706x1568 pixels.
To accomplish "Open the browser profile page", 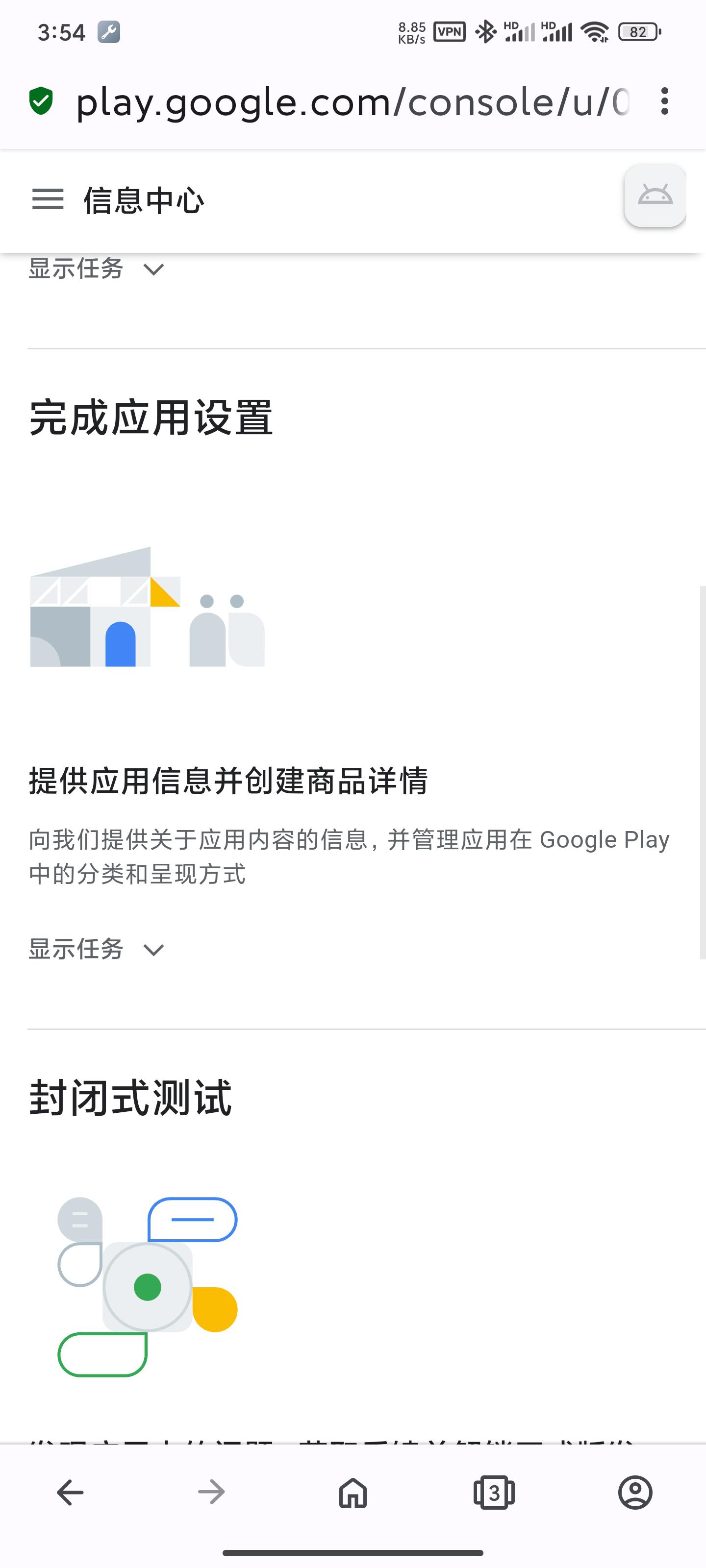I will point(635,1492).
